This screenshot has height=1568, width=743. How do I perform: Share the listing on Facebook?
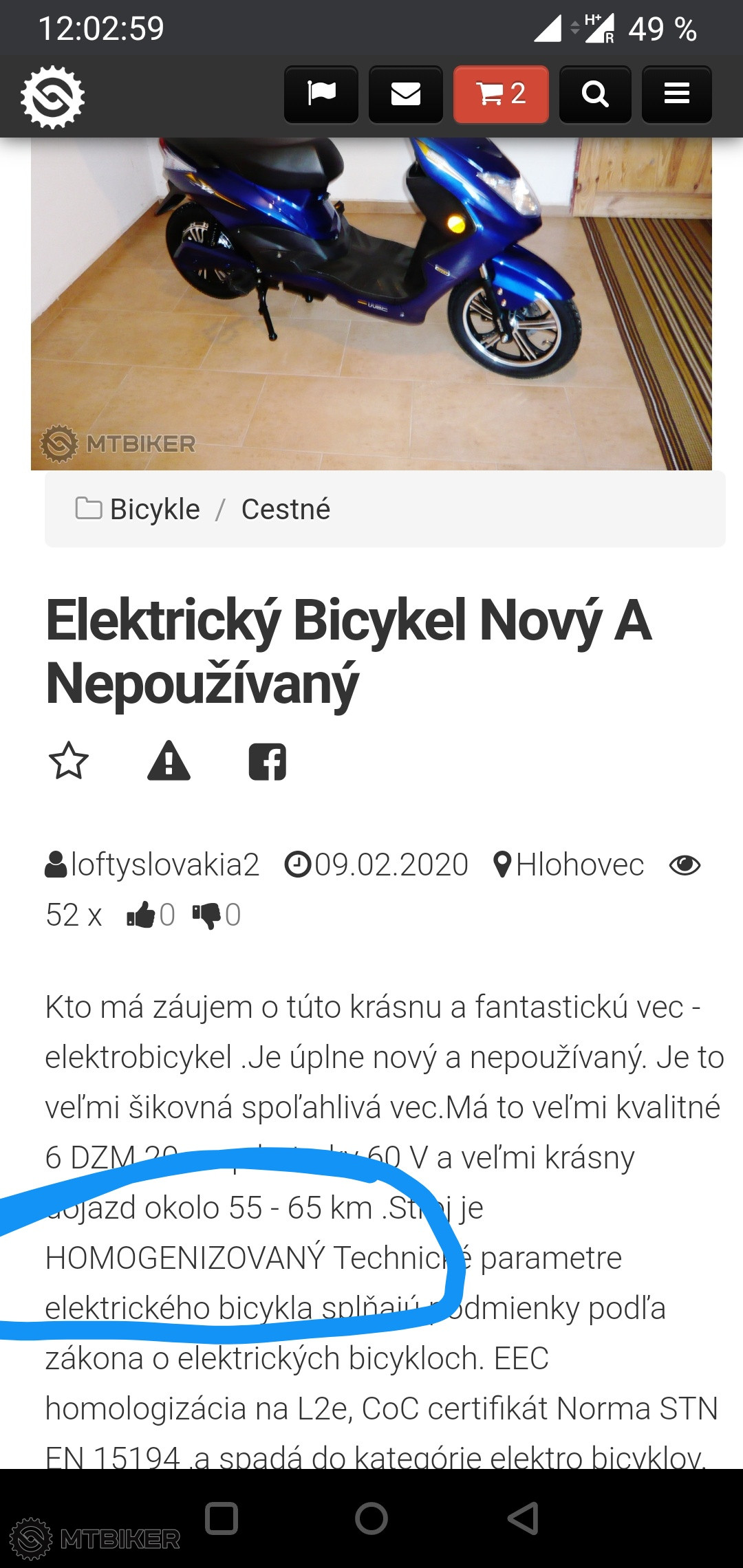click(x=268, y=761)
